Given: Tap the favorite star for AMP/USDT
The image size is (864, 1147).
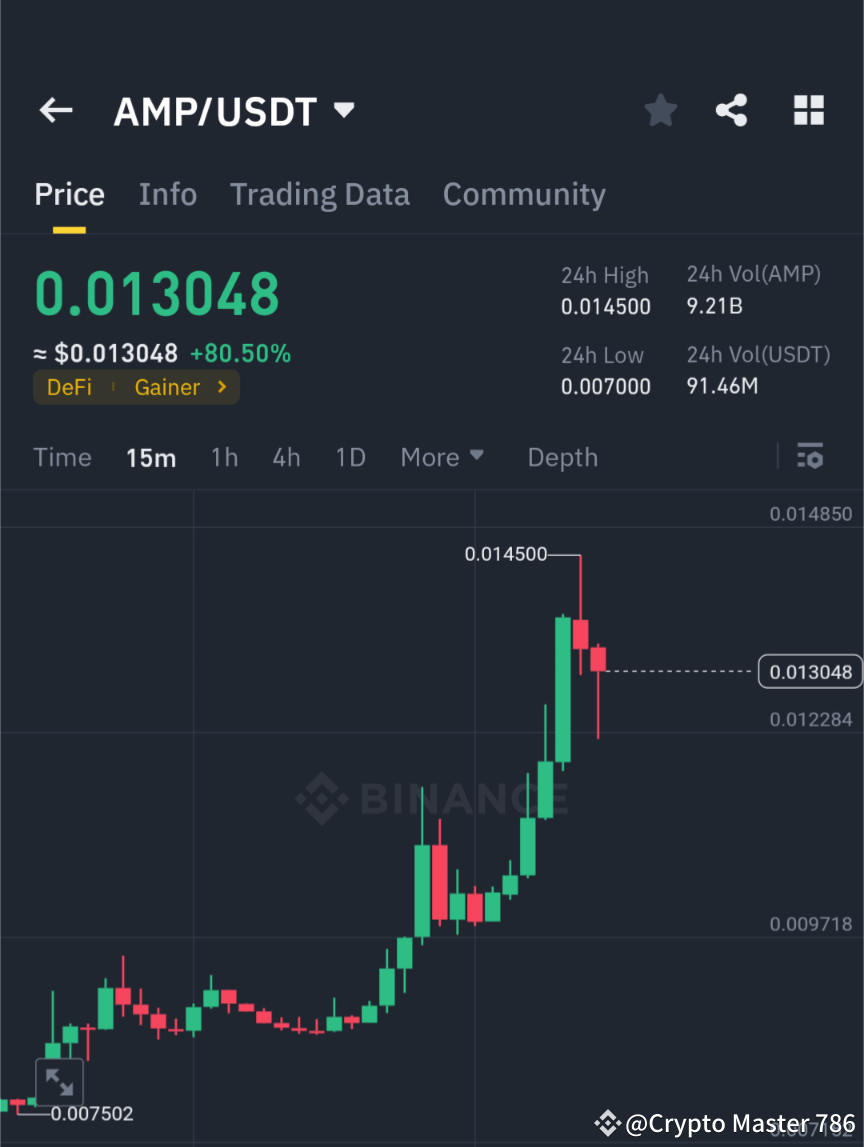Looking at the screenshot, I should pos(660,110).
